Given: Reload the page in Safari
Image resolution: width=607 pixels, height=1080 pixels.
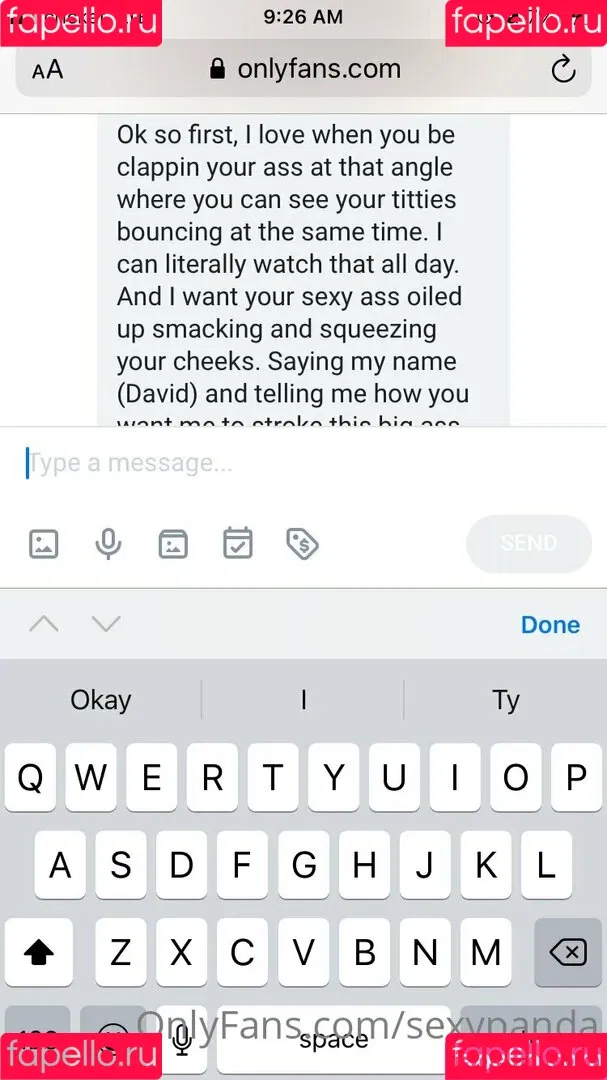Looking at the screenshot, I should (563, 69).
